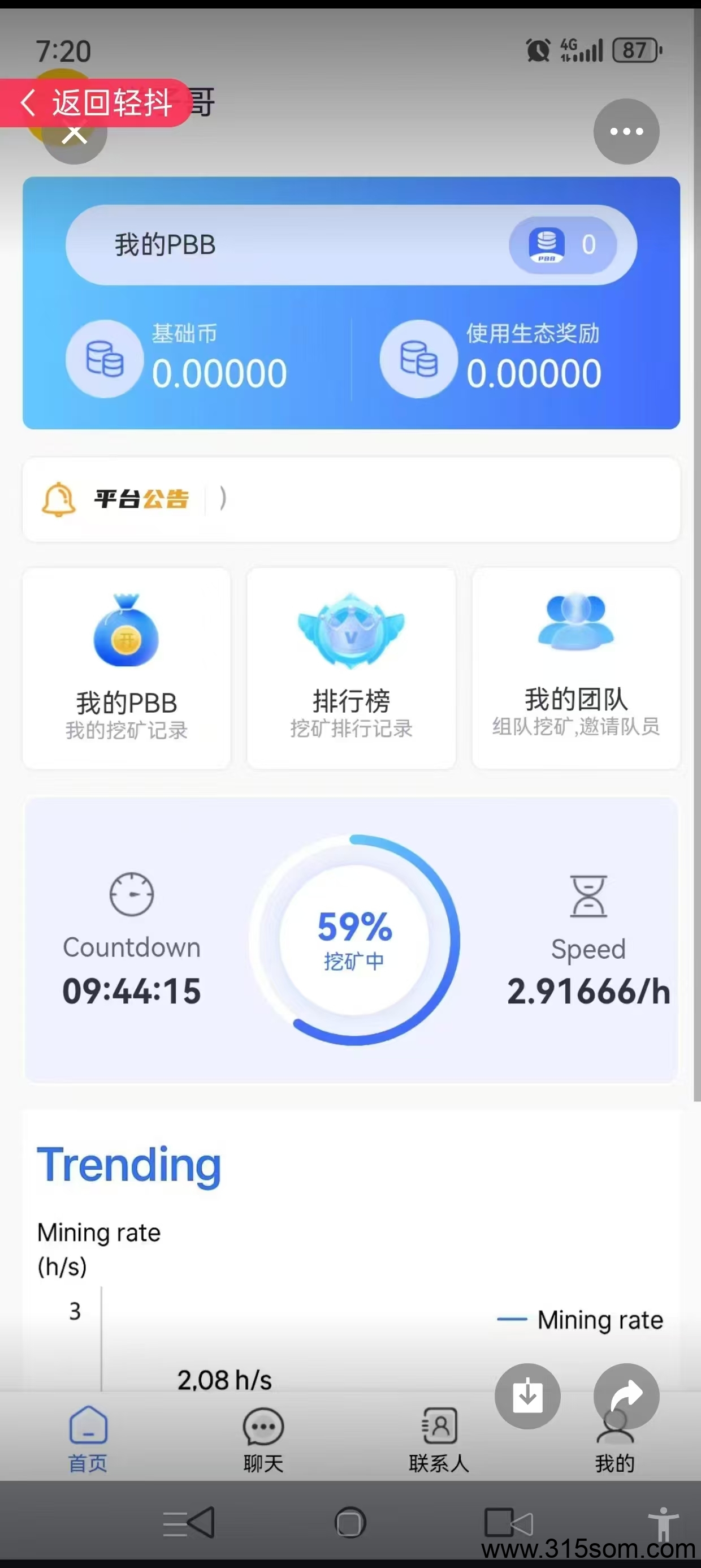Open 我的PBB mining record card
The width and height of the screenshot is (701, 1568).
tap(127, 667)
